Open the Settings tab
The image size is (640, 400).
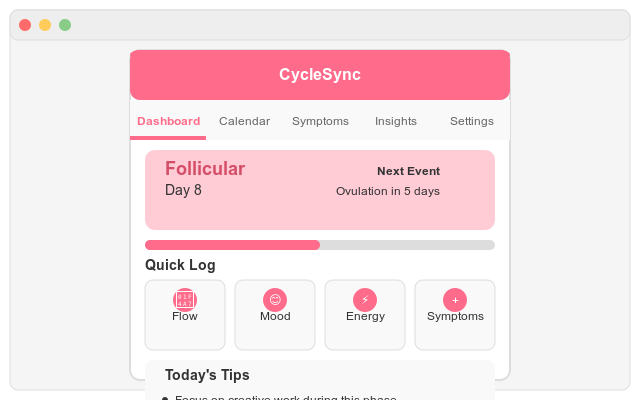pos(471,121)
